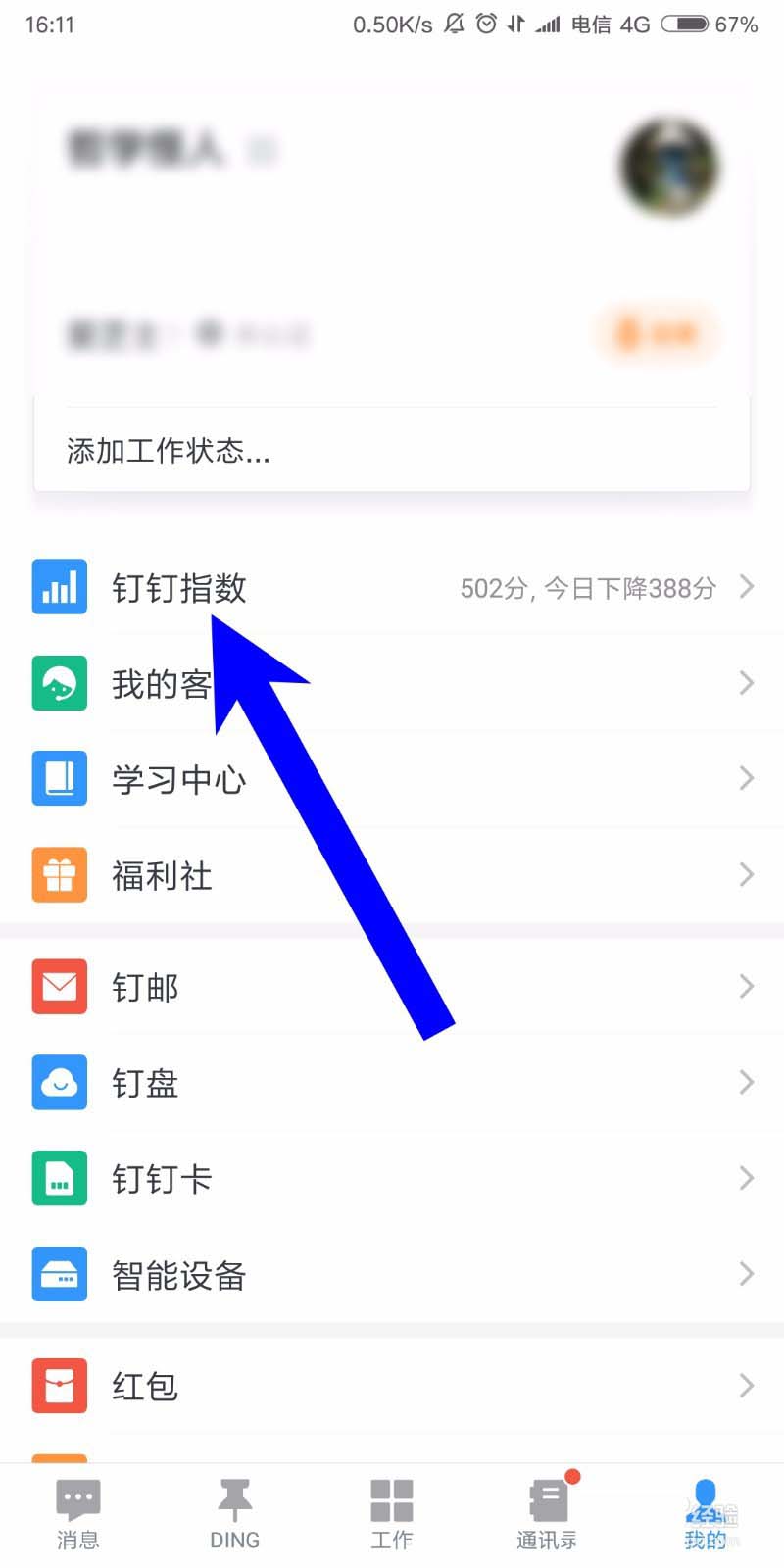Open 钉钉卡

[x=392, y=1179]
